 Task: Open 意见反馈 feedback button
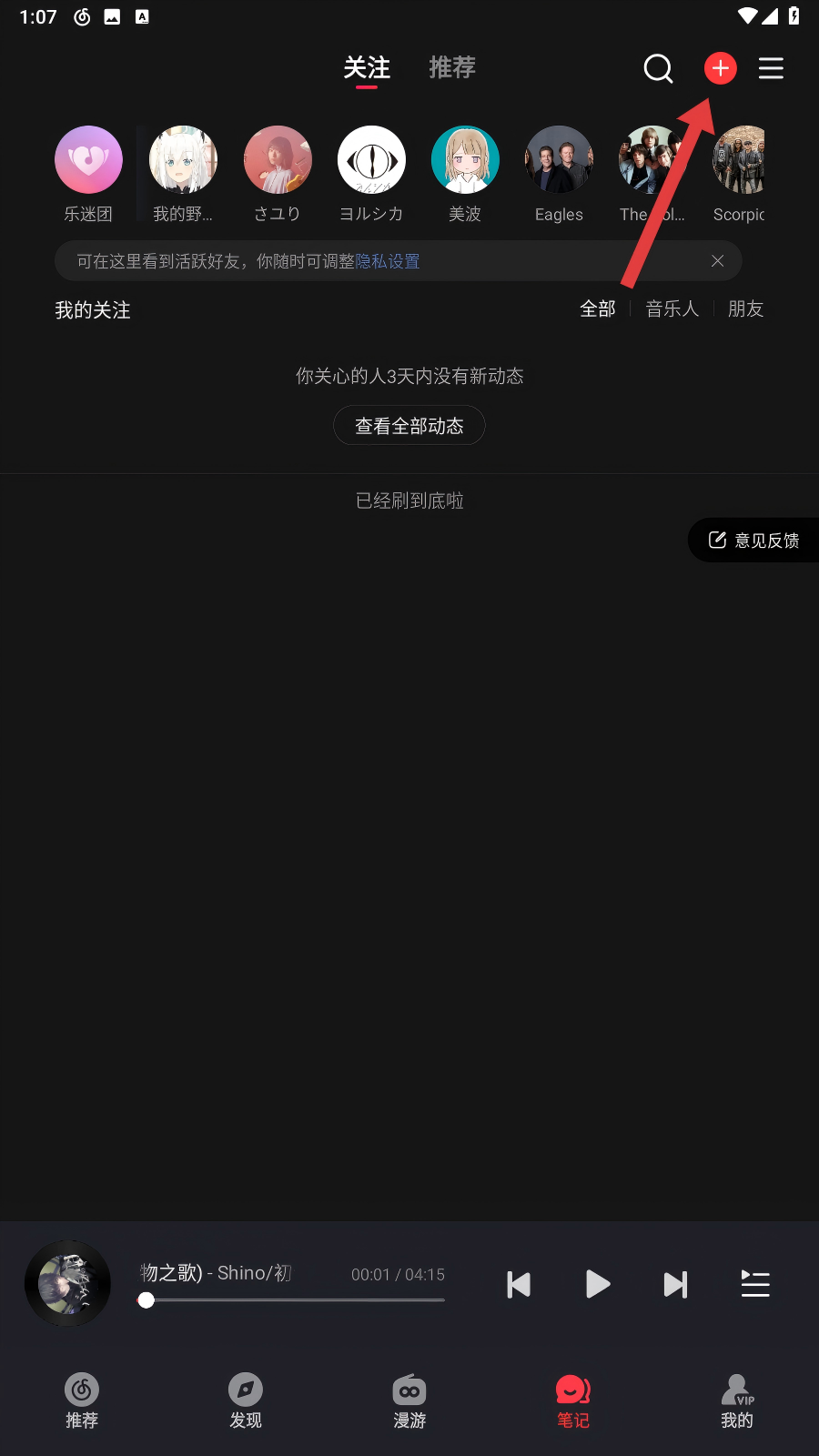(x=754, y=541)
